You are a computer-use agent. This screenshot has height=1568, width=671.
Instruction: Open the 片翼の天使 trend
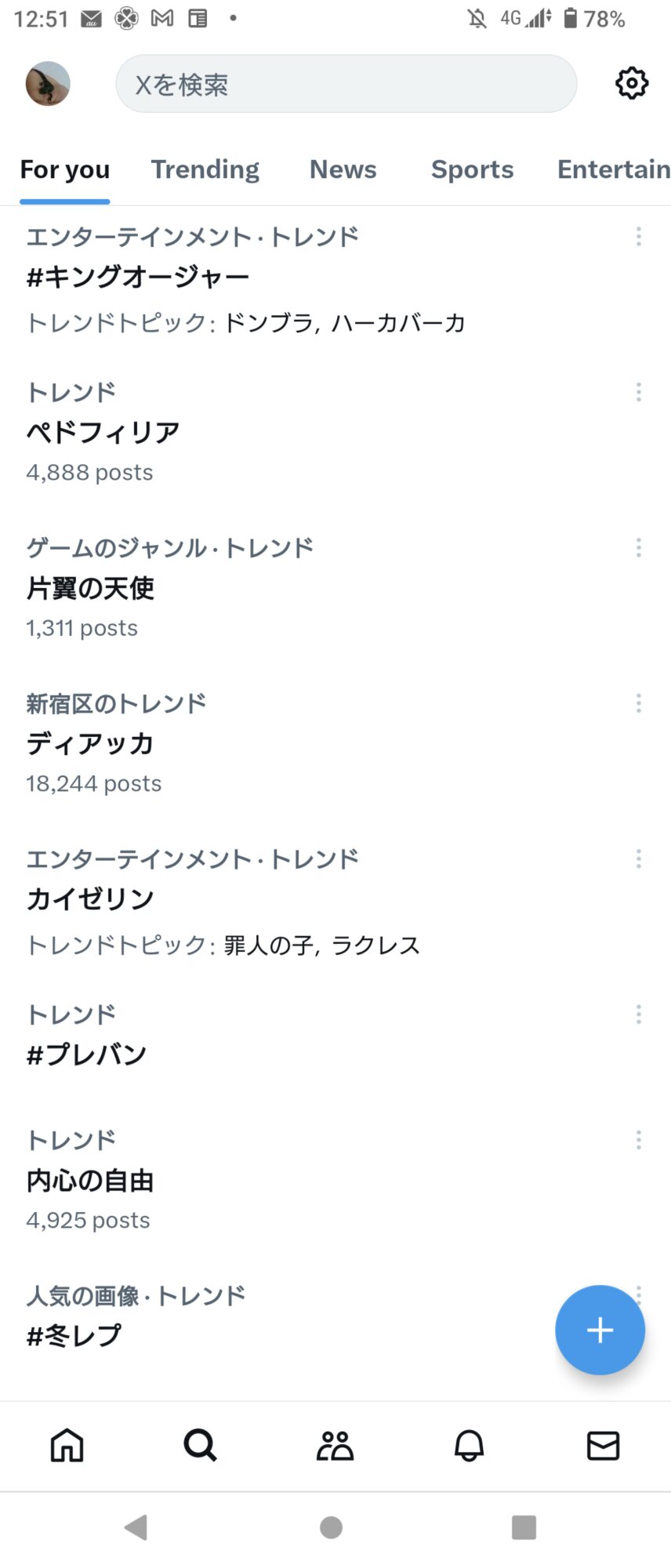pyautogui.click(x=91, y=588)
